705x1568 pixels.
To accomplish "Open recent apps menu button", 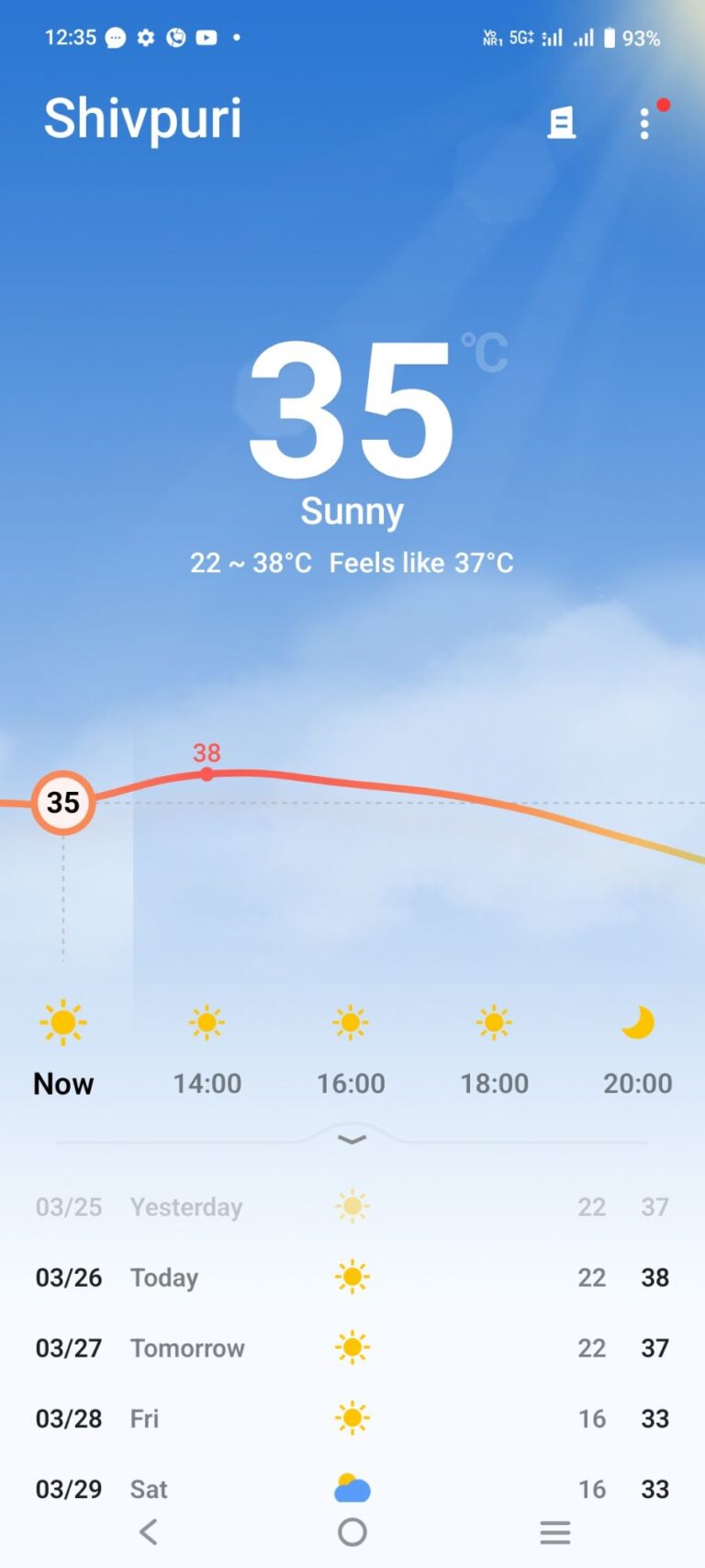I will [555, 1531].
